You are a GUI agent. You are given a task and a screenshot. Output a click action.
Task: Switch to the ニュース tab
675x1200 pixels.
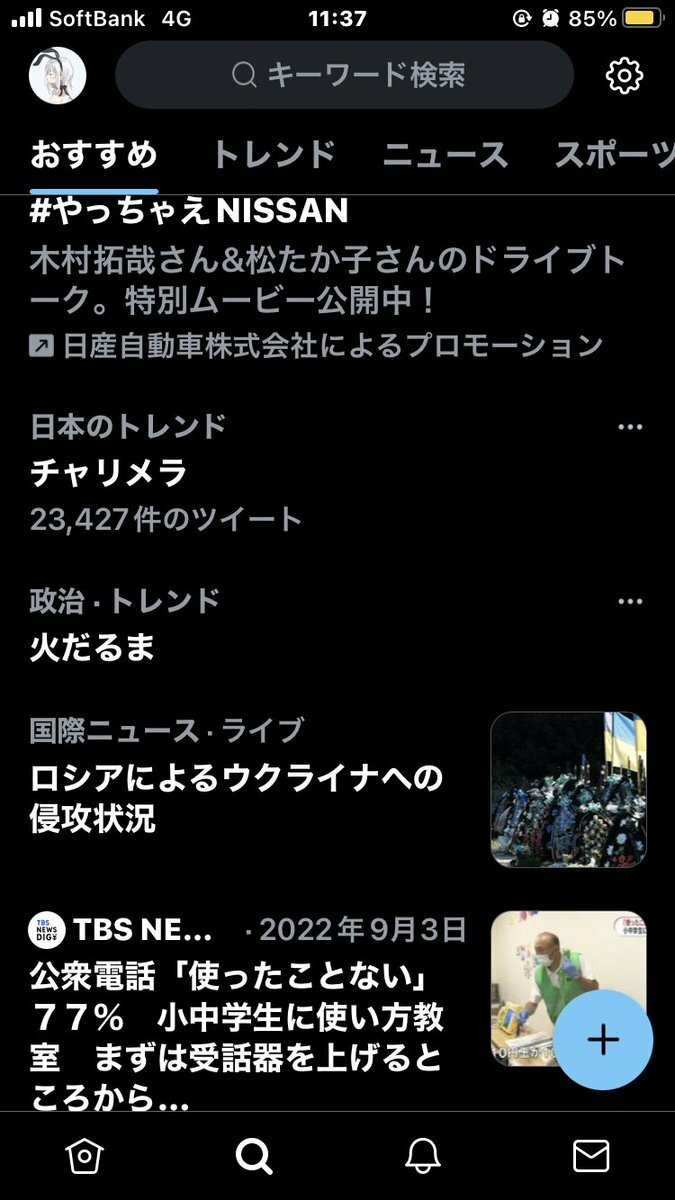pos(445,154)
